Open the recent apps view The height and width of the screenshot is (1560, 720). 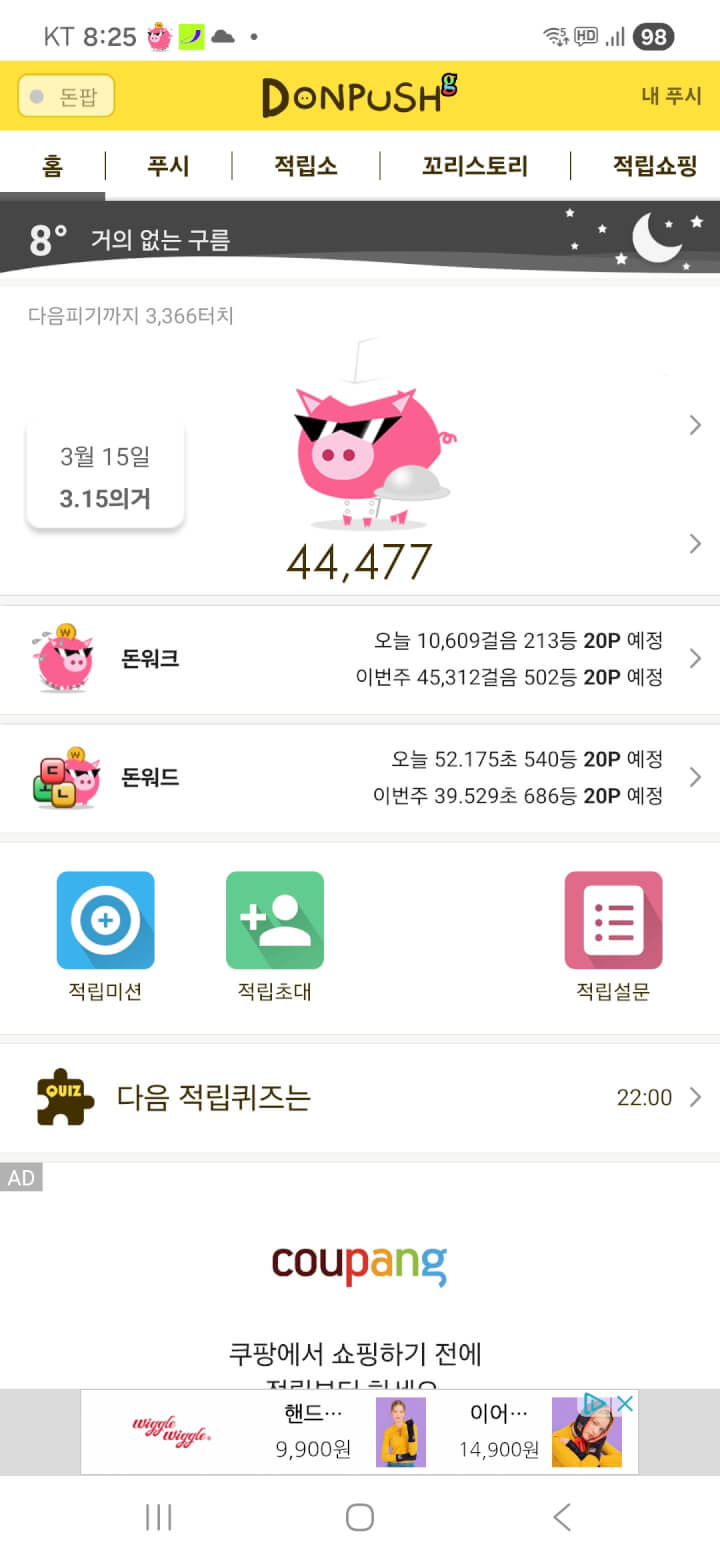click(158, 1517)
